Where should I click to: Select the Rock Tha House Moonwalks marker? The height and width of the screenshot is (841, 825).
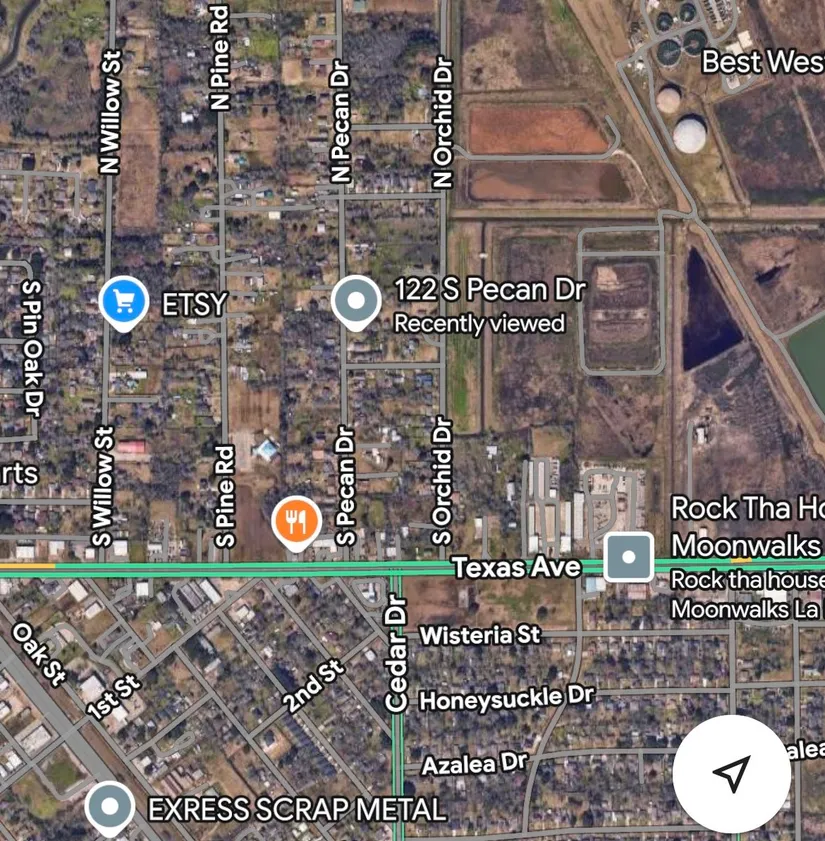[x=629, y=557]
